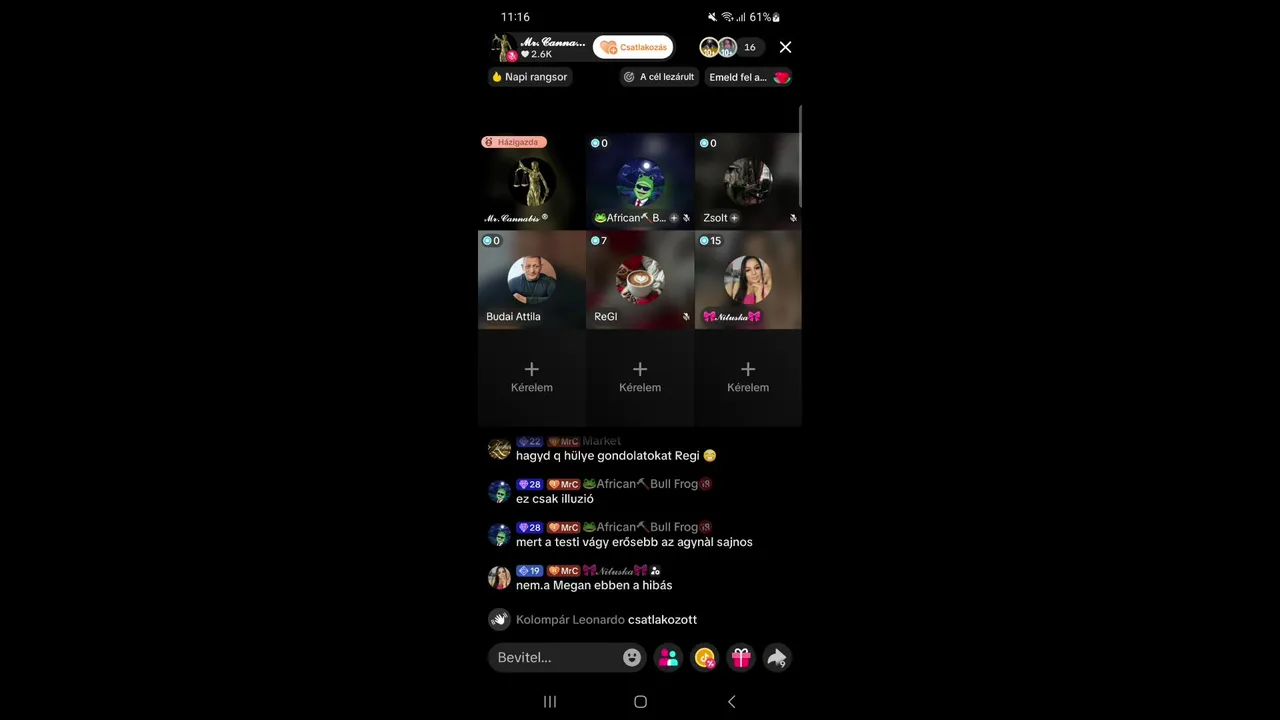Open the A cél lezárult chip
This screenshot has height=720, width=1280.
[658, 77]
